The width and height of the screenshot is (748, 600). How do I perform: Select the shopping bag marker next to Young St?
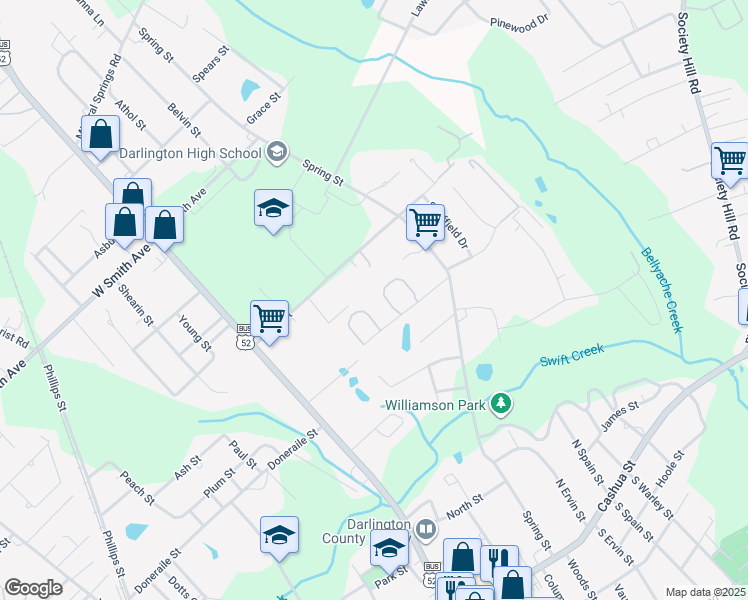coord(164,225)
